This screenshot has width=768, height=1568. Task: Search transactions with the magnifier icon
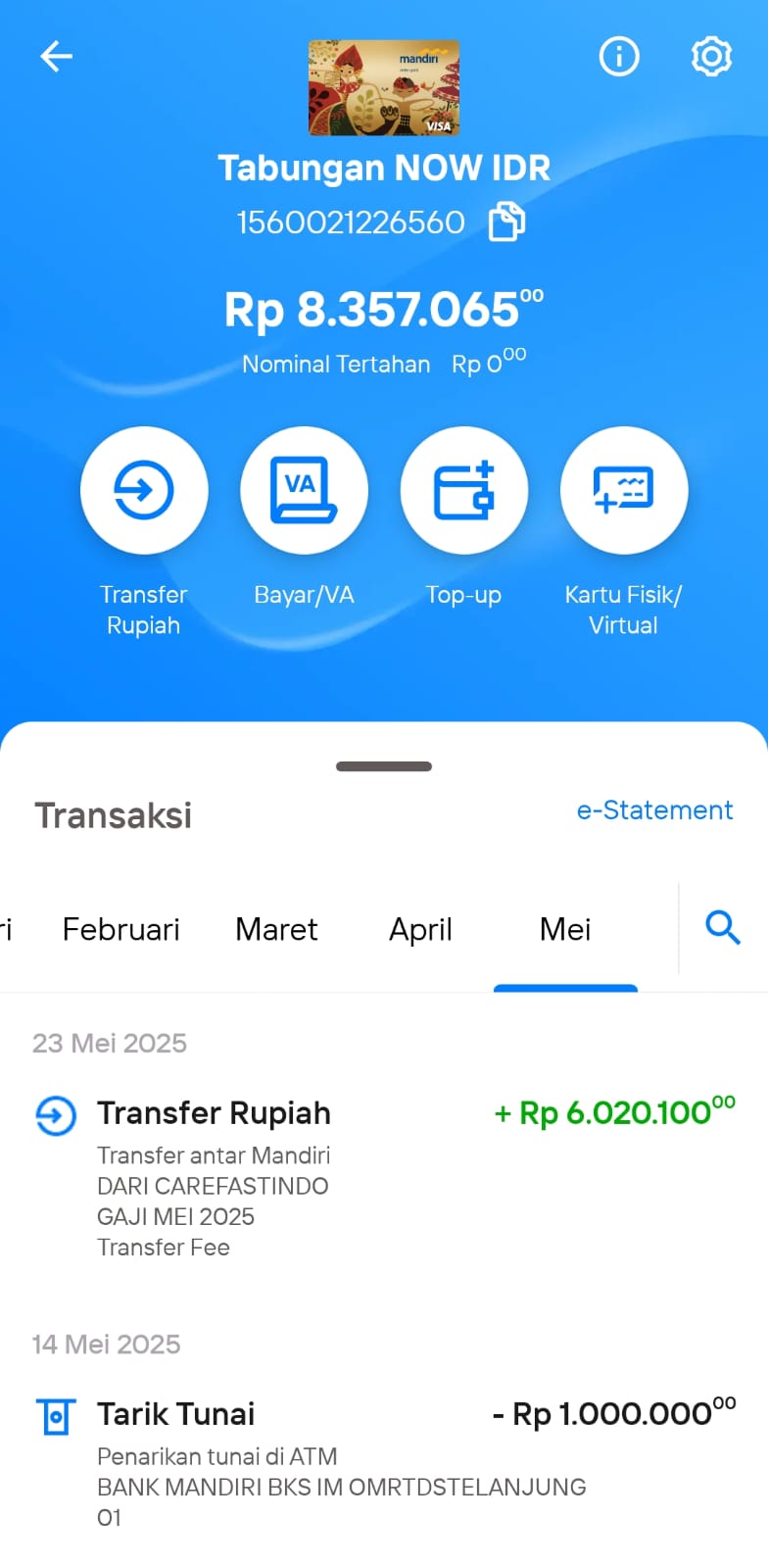(723, 927)
